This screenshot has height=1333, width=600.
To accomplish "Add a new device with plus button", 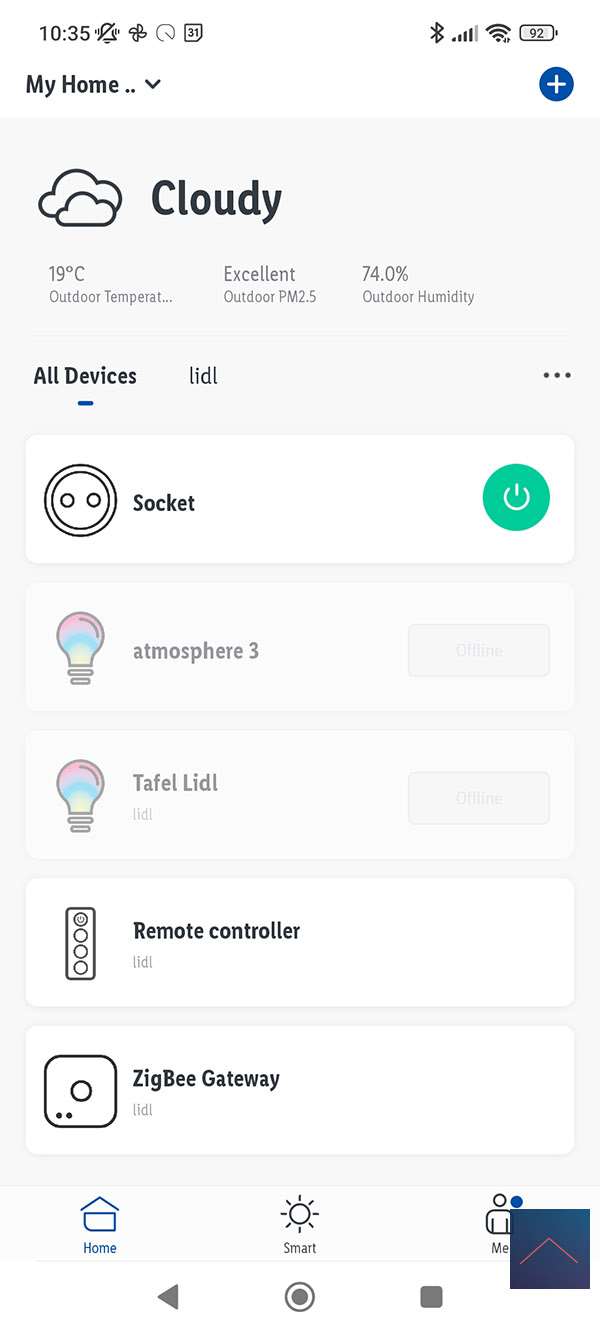I will click(x=556, y=84).
